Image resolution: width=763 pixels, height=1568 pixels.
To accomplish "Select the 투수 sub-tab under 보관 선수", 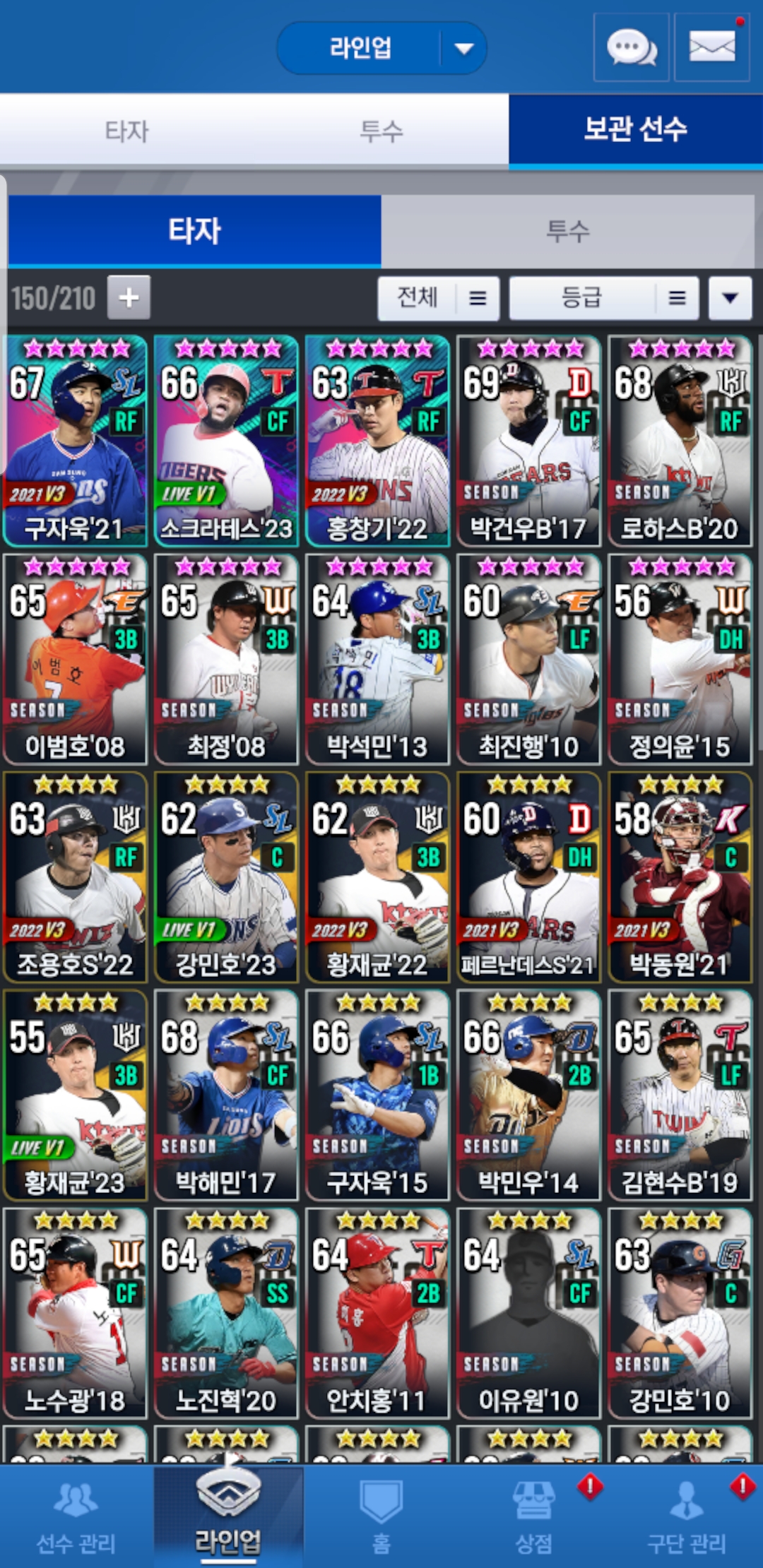I will click(x=567, y=231).
